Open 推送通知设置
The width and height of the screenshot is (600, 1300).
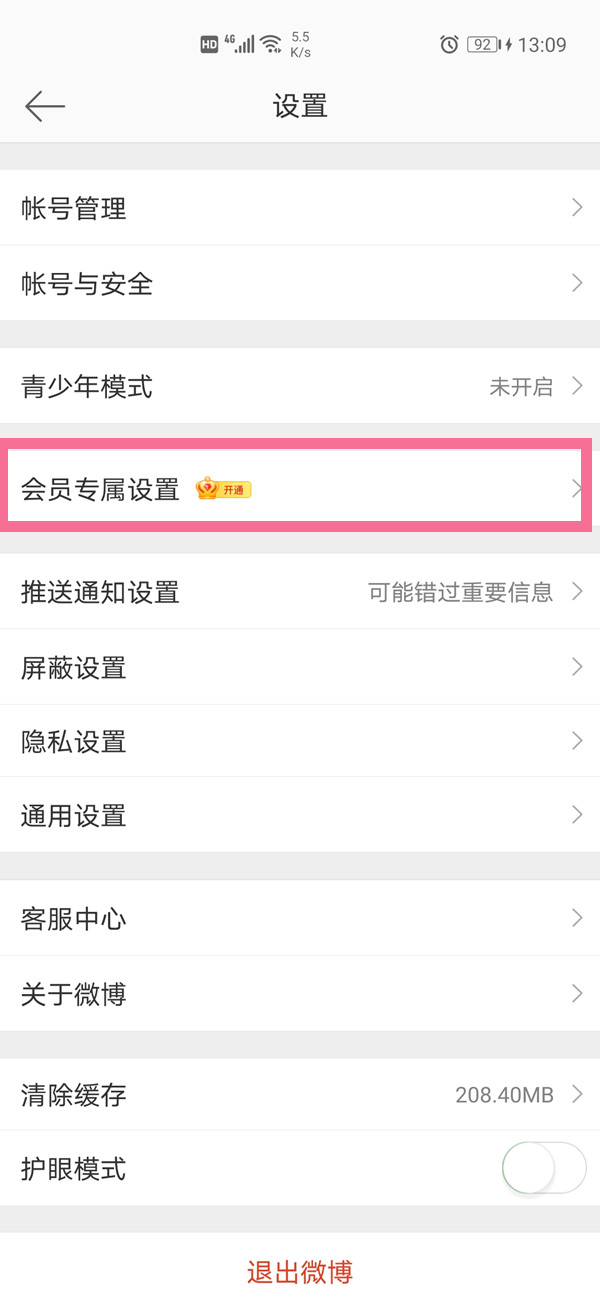(x=300, y=591)
